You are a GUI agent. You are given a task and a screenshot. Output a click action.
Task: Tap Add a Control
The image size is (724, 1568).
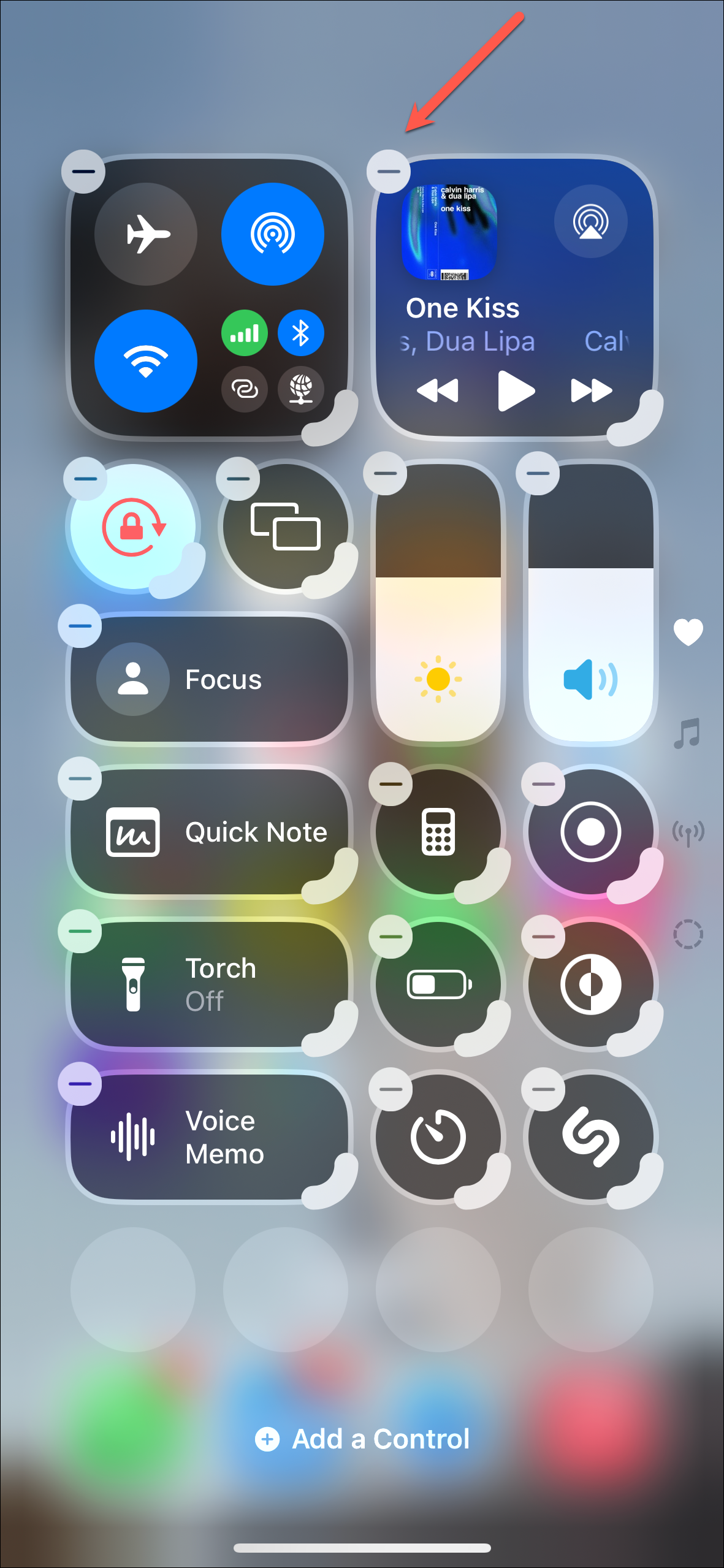362,1439
